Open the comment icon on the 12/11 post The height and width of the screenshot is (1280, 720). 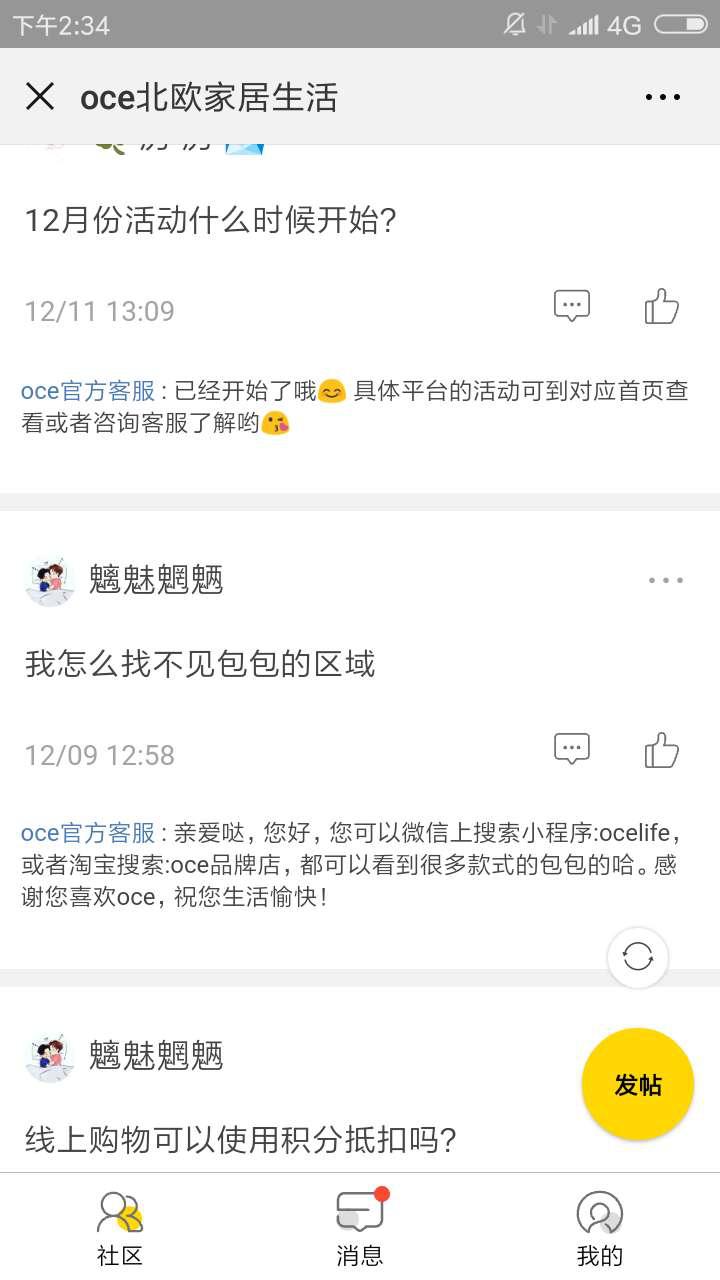click(570, 306)
